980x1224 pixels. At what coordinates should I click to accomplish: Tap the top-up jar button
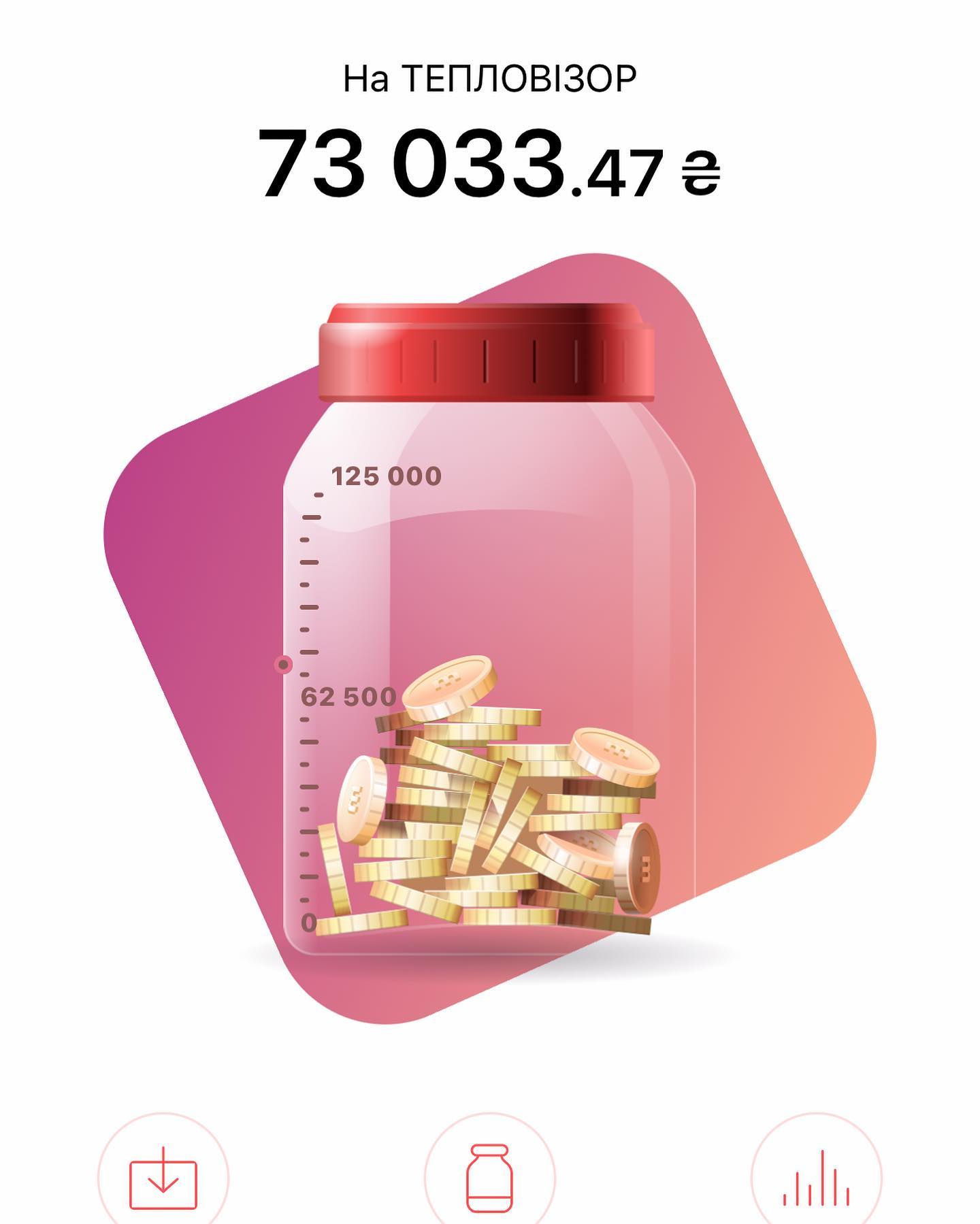163,1176
